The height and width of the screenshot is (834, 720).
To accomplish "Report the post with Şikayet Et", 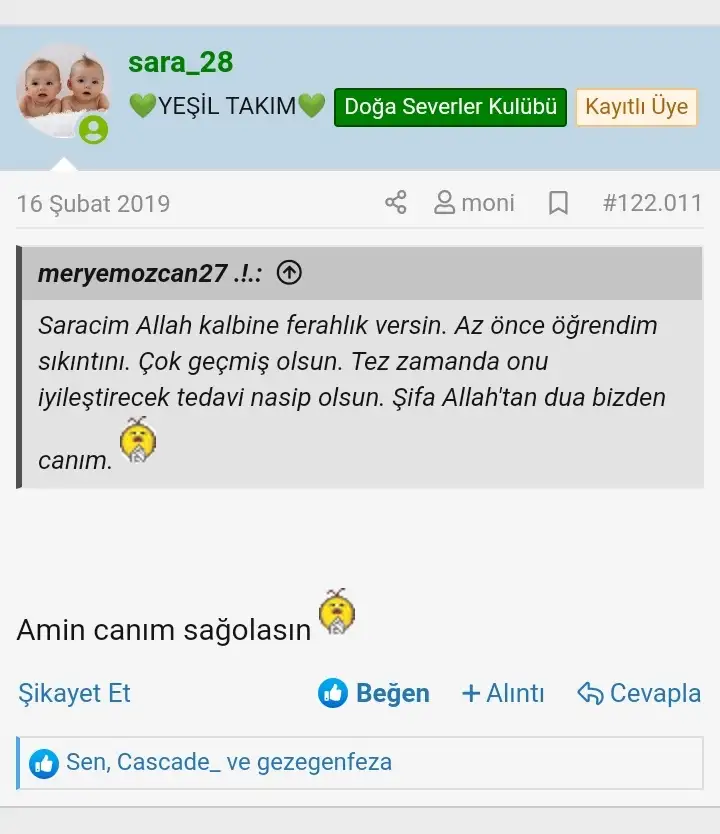I will [74, 693].
